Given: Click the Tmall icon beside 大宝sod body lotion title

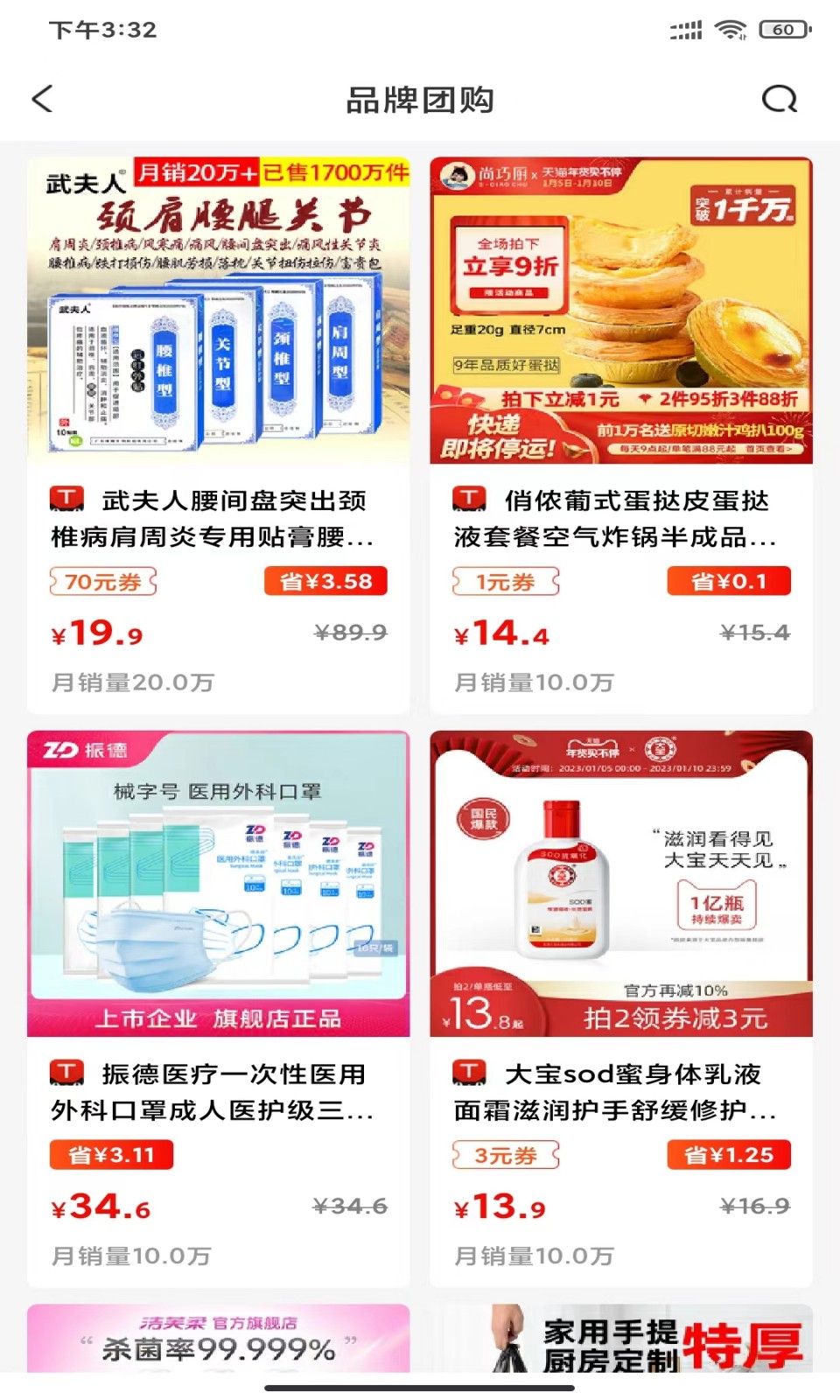Looking at the screenshot, I should 471,1072.
